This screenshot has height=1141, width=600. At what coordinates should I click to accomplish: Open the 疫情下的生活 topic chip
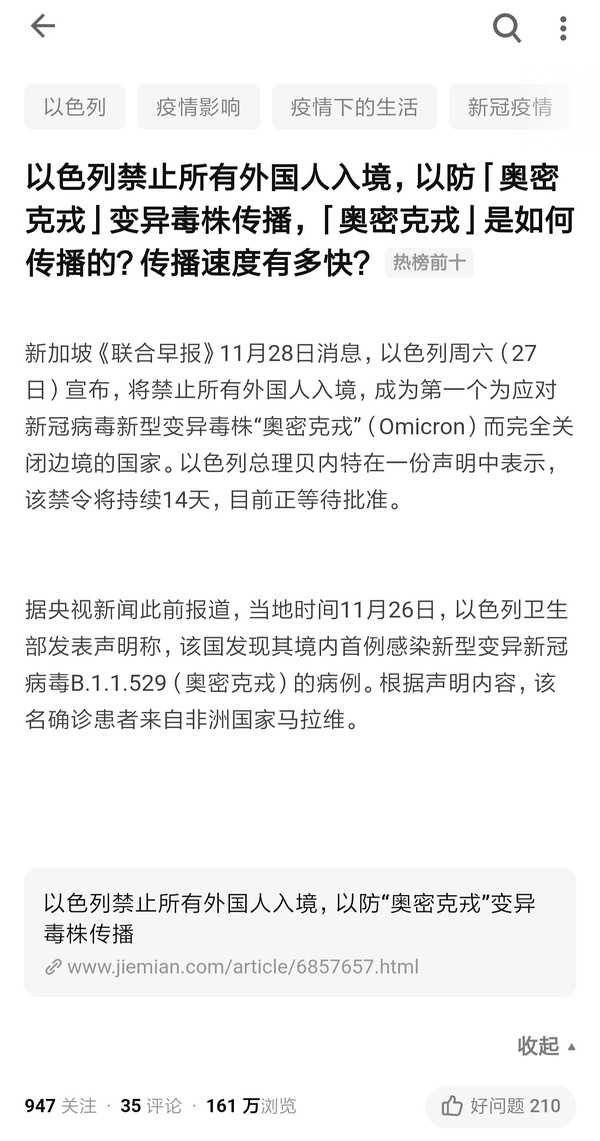click(354, 107)
